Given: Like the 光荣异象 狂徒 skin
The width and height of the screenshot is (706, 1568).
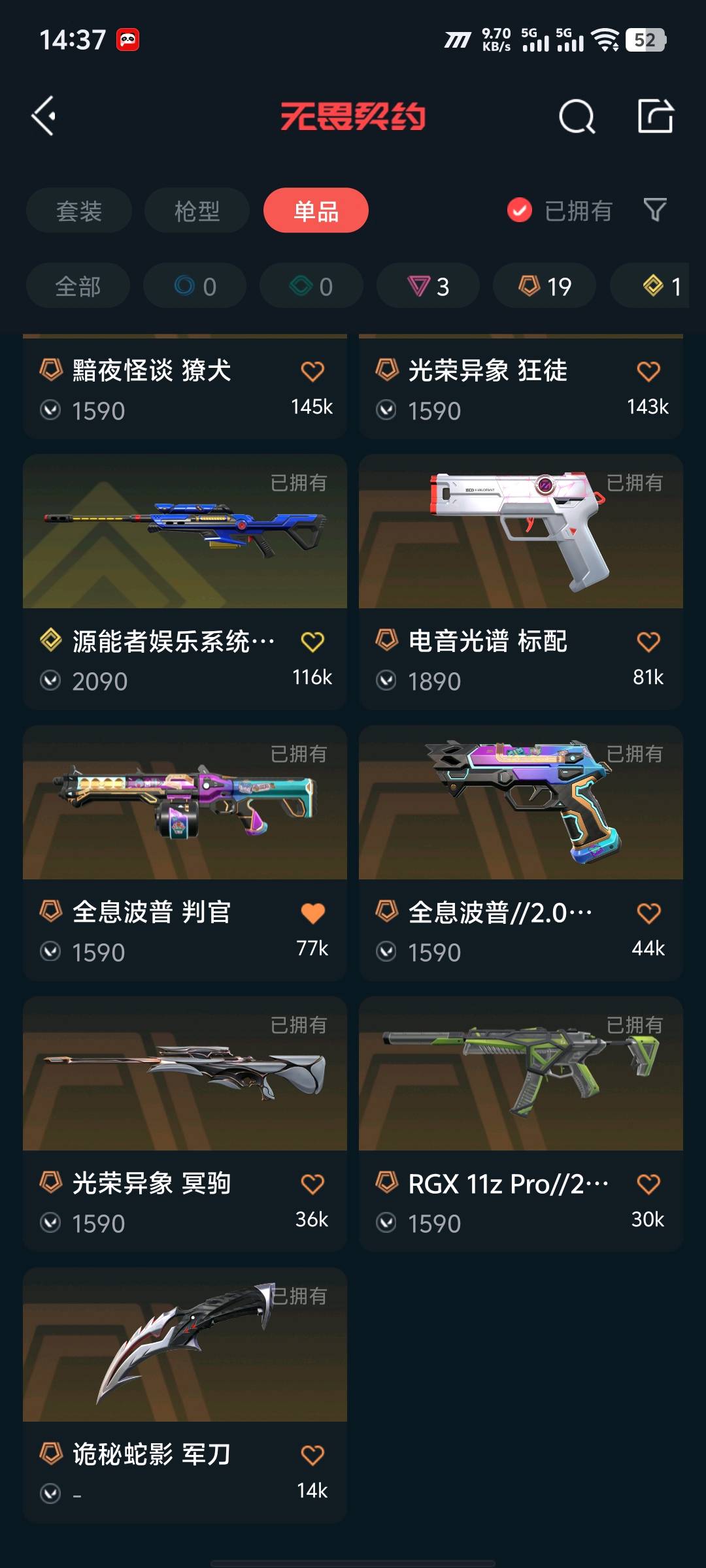Looking at the screenshot, I should 648,371.
